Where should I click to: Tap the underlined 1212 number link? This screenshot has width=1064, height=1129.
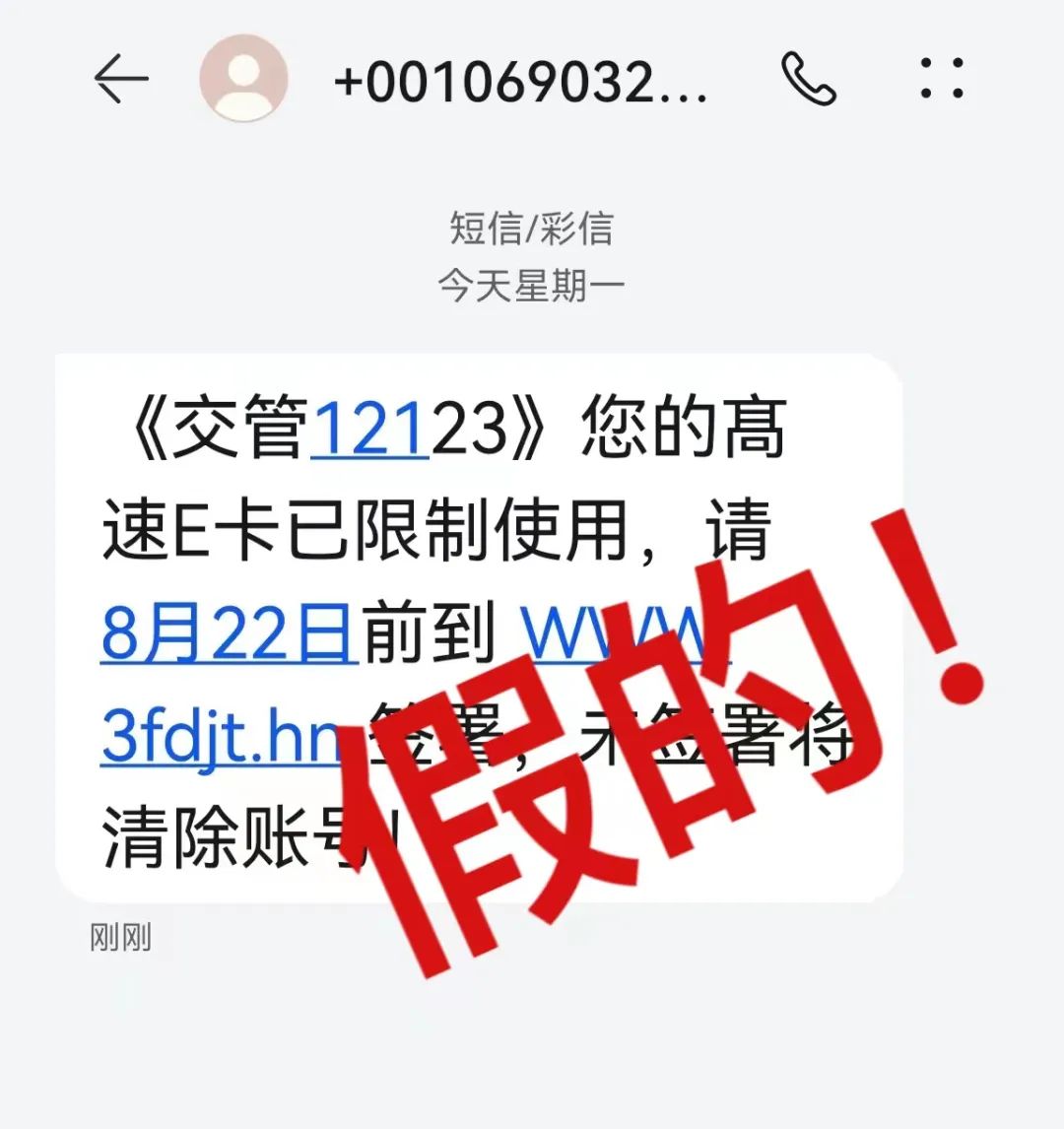(369, 430)
